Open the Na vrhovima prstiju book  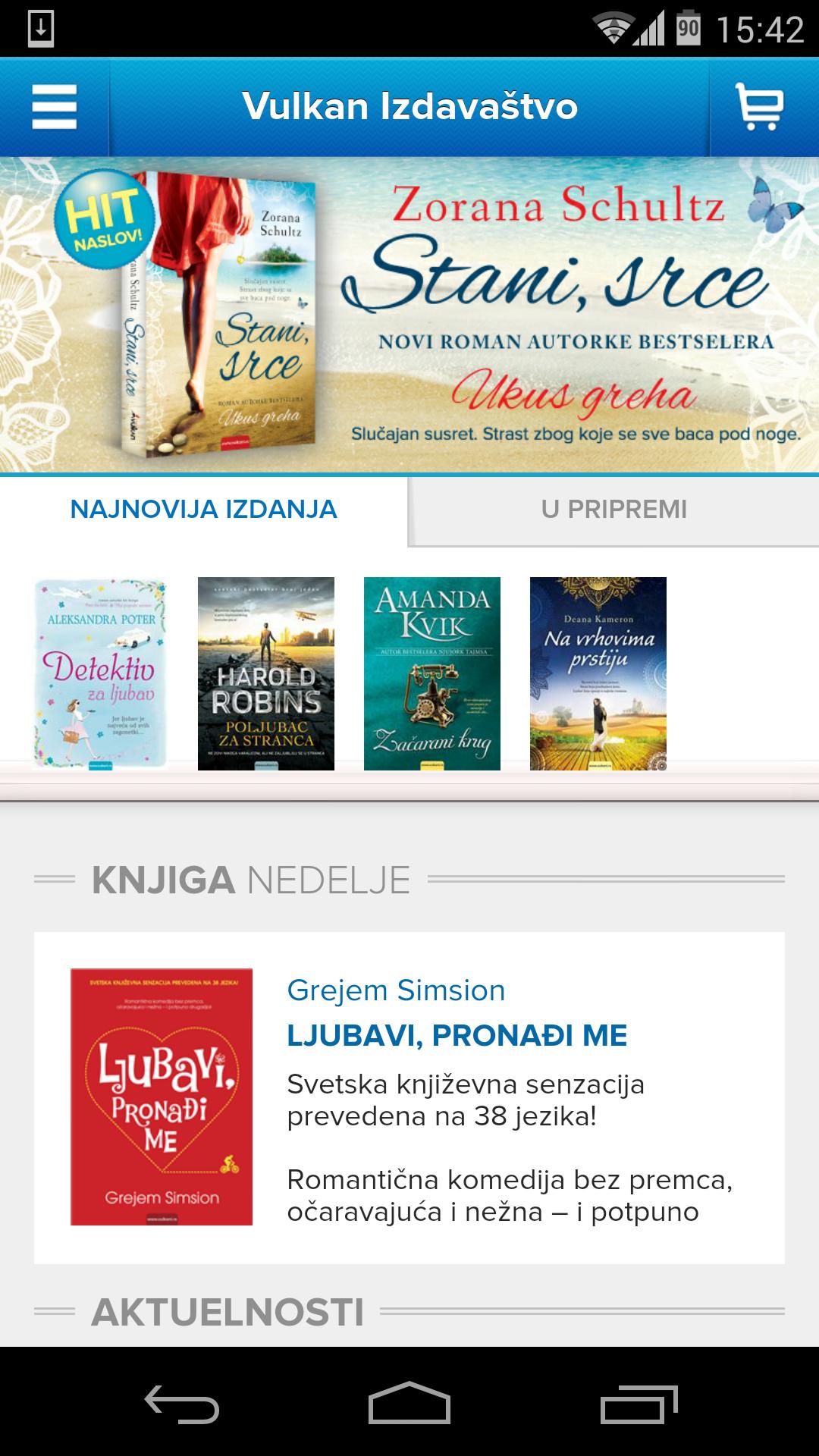pos(598,673)
